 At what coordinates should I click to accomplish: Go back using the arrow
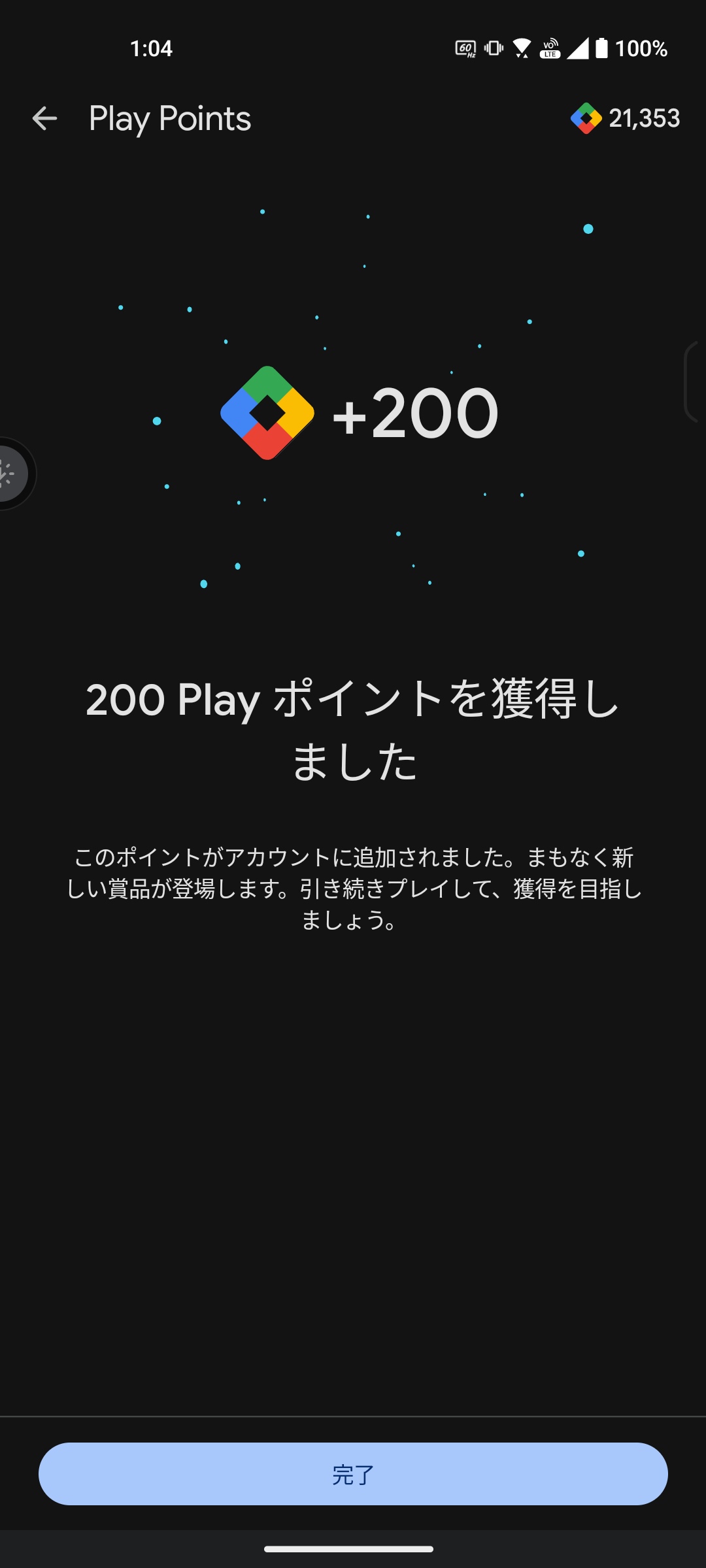44,118
